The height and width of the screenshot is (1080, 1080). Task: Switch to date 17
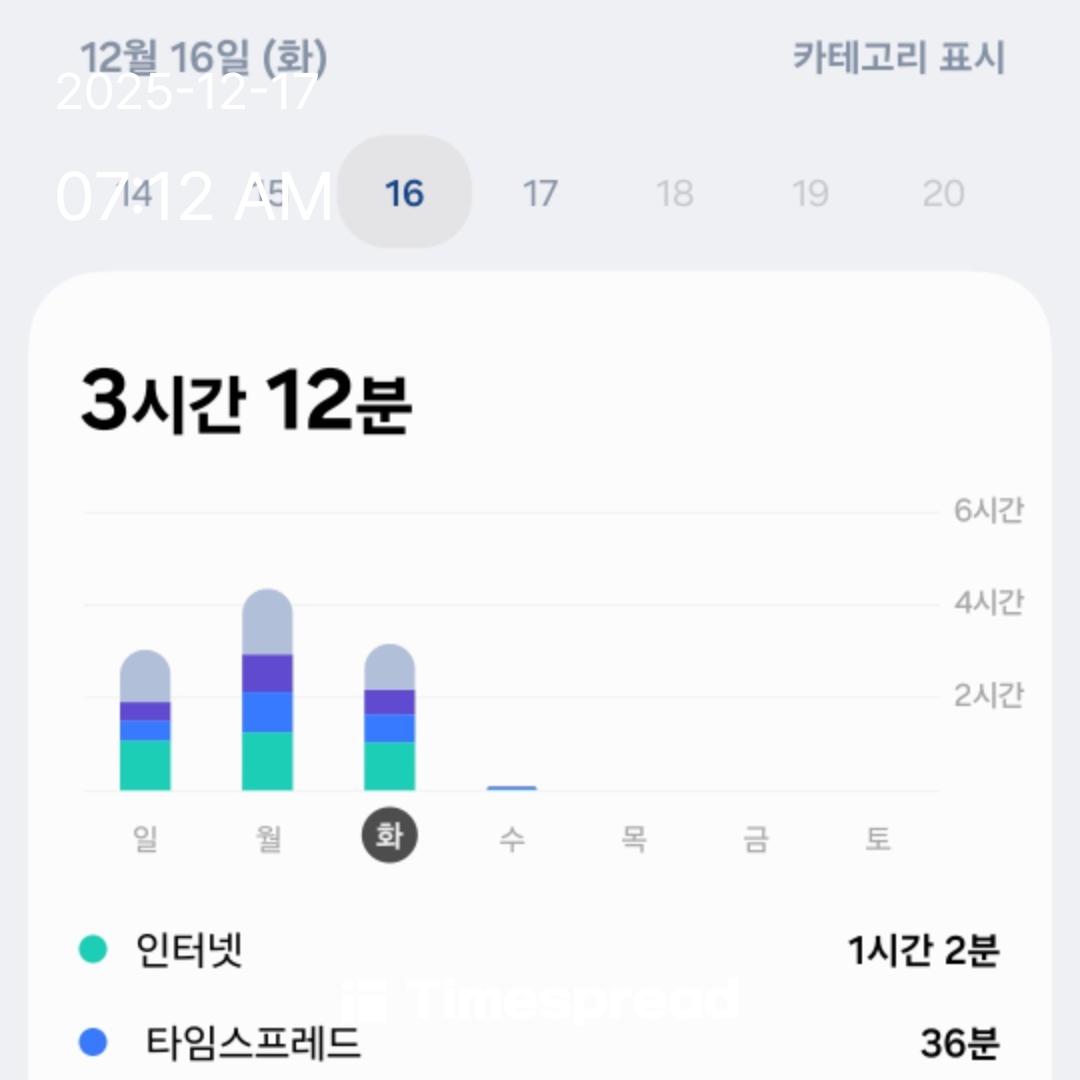(540, 192)
